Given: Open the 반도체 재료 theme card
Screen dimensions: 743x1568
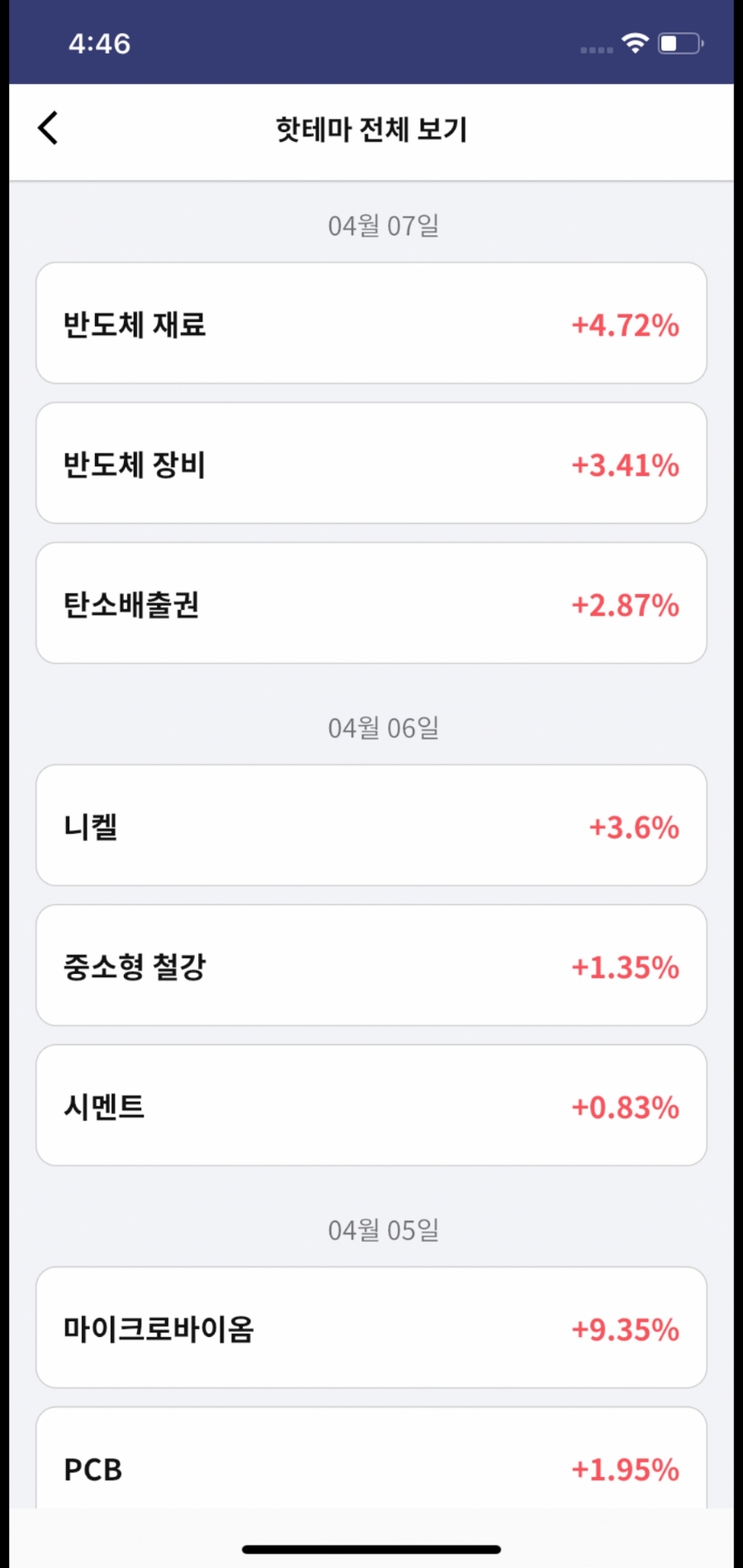Looking at the screenshot, I should point(371,324).
